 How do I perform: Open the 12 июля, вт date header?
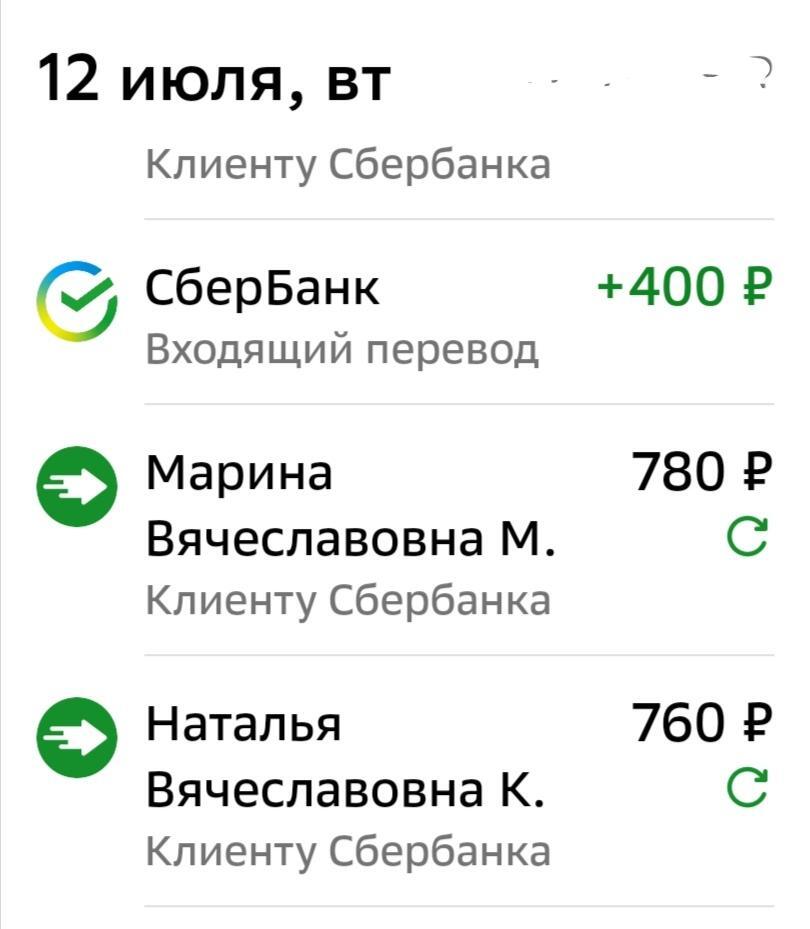coord(215,75)
